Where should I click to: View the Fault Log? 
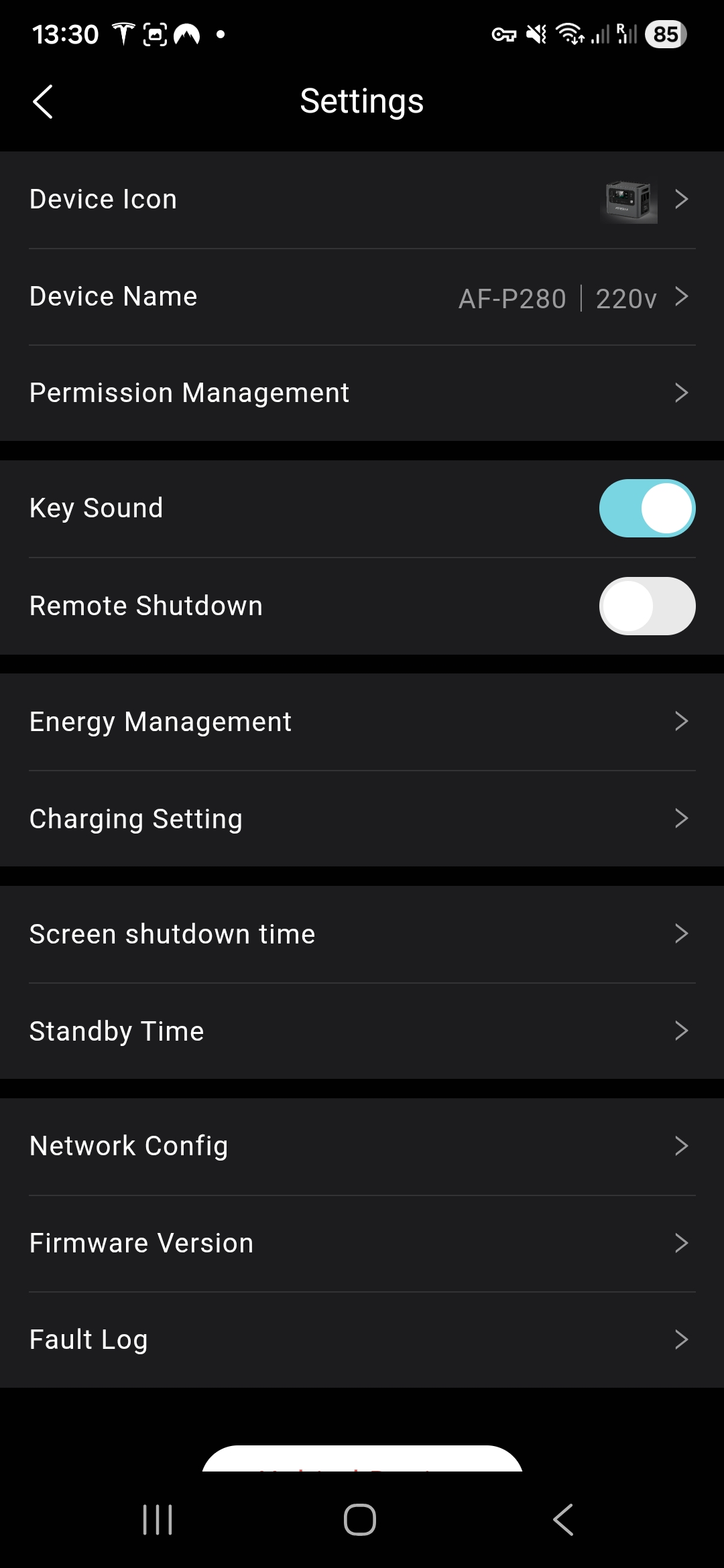point(362,1340)
